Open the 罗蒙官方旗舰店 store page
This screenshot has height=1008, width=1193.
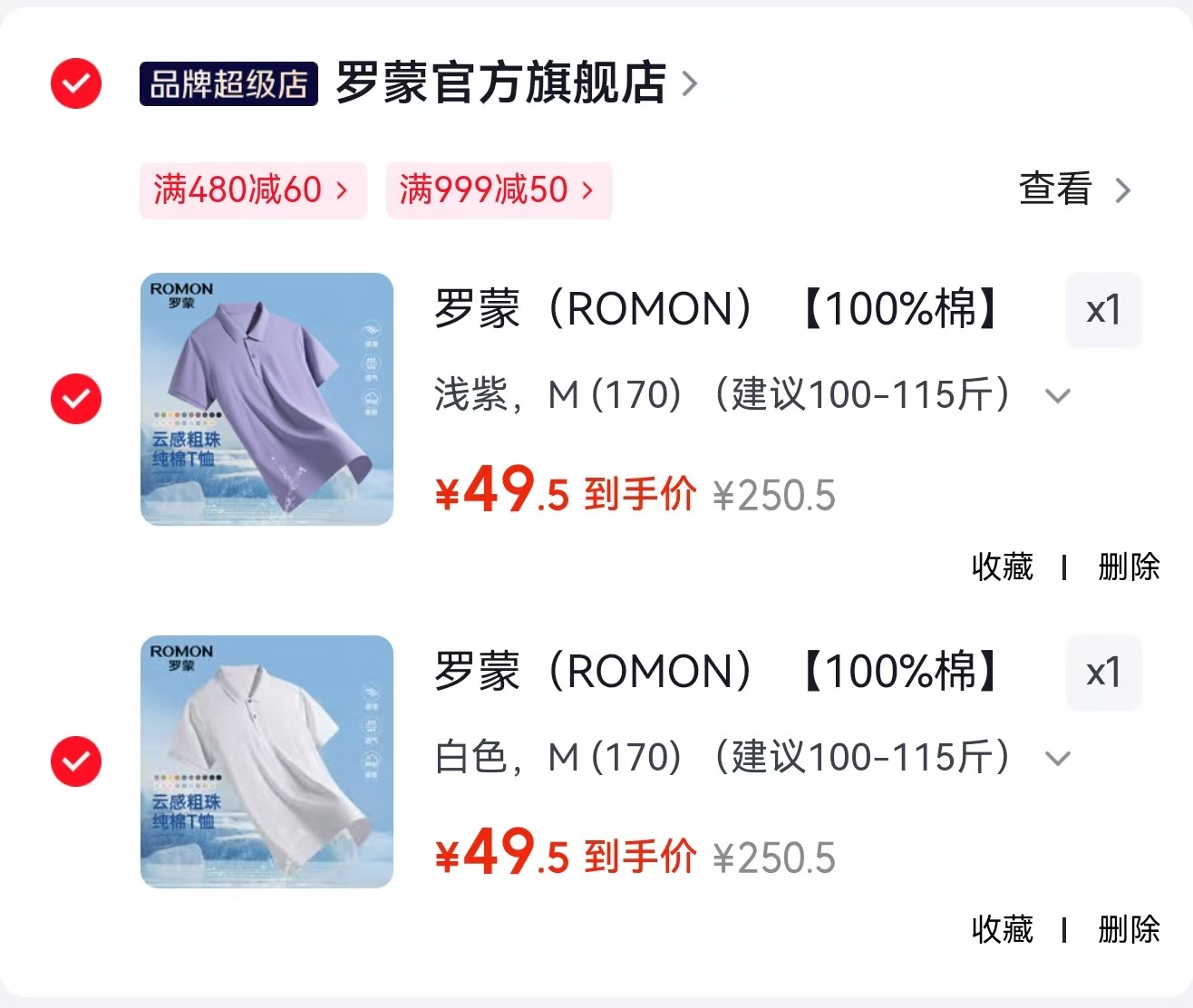click(517, 83)
